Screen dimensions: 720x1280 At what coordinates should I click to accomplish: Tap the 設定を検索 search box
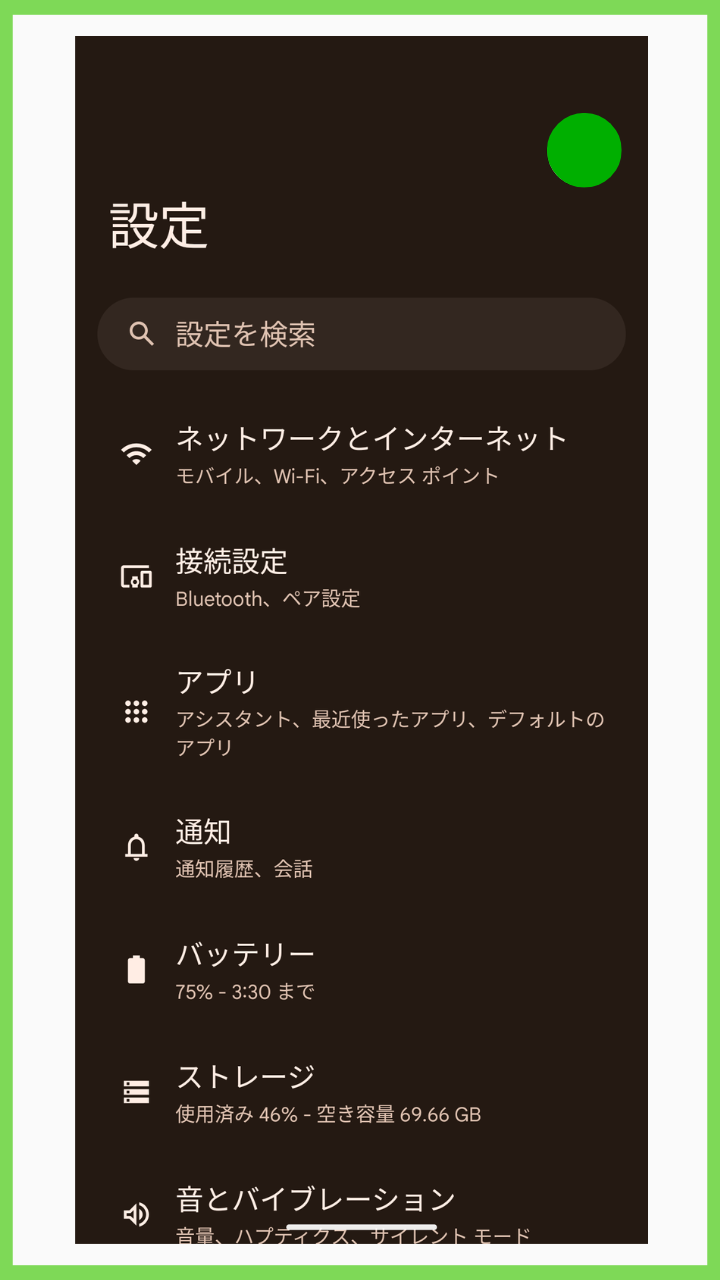361,334
